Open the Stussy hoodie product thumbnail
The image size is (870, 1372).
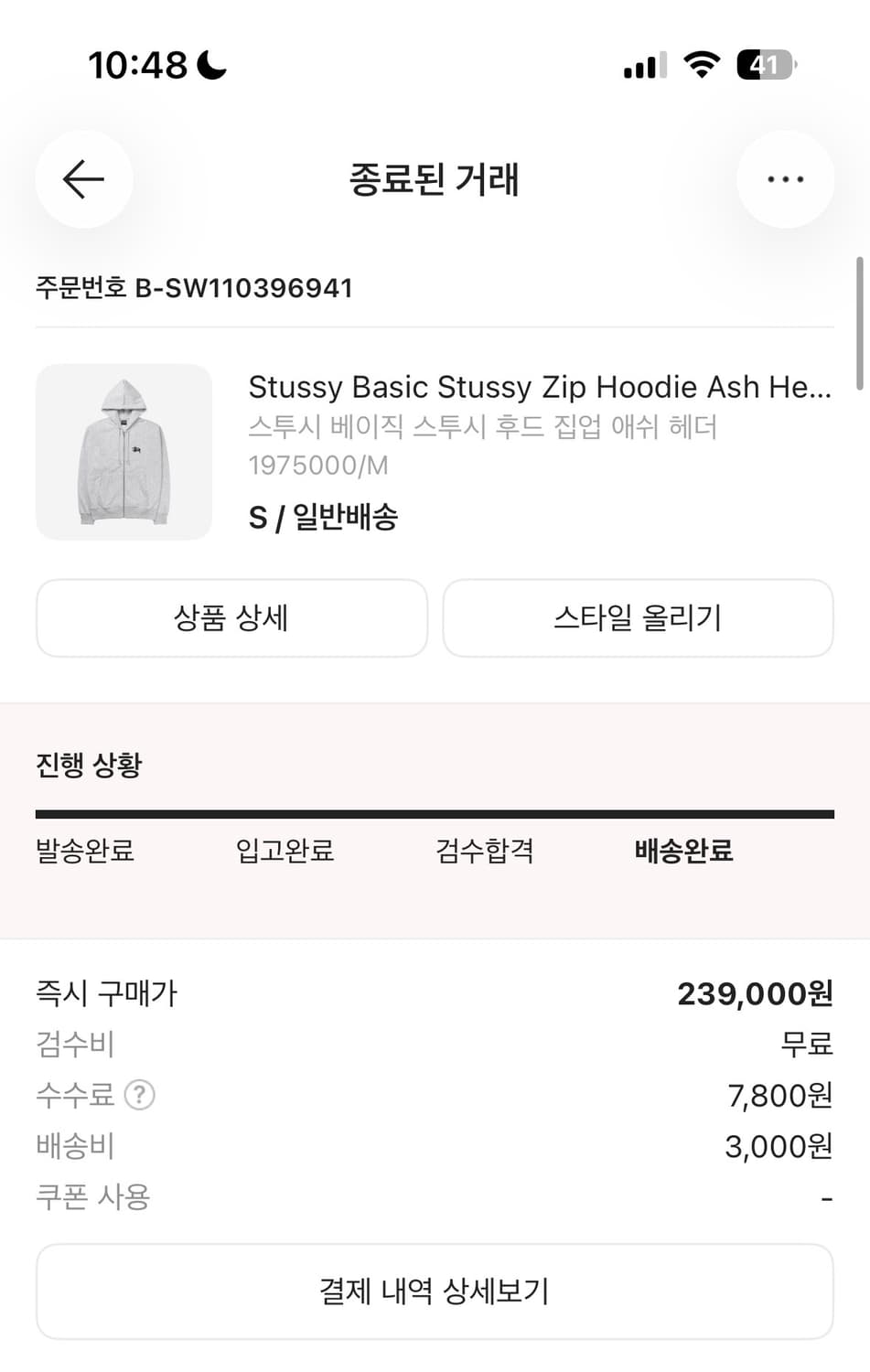click(124, 451)
